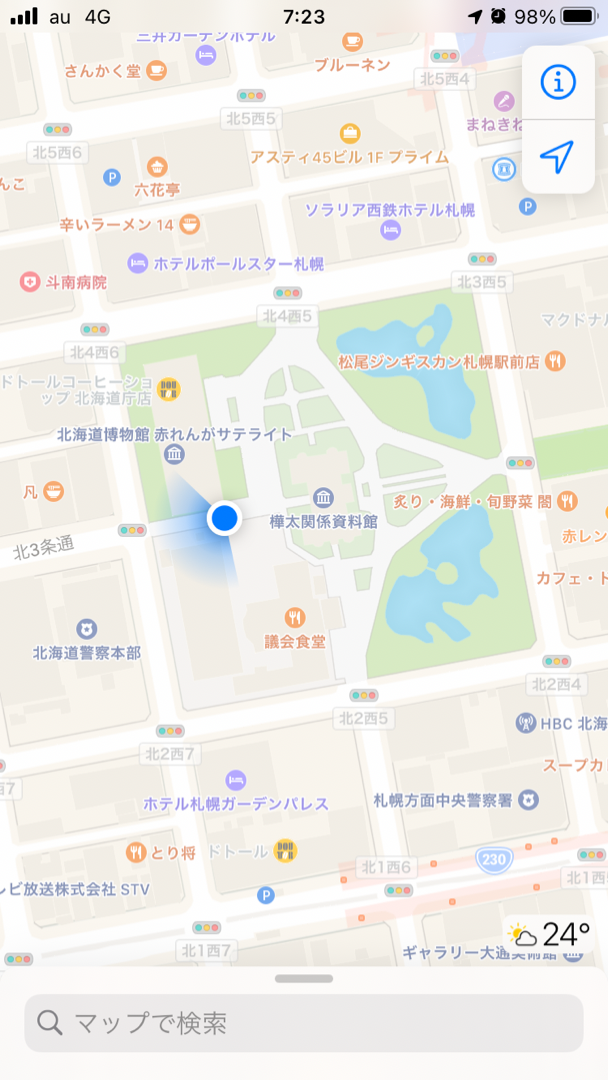This screenshot has height=1080, width=608.
Task: Select the さんかく堂 cafe marker
Action: [x=157, y=70]
